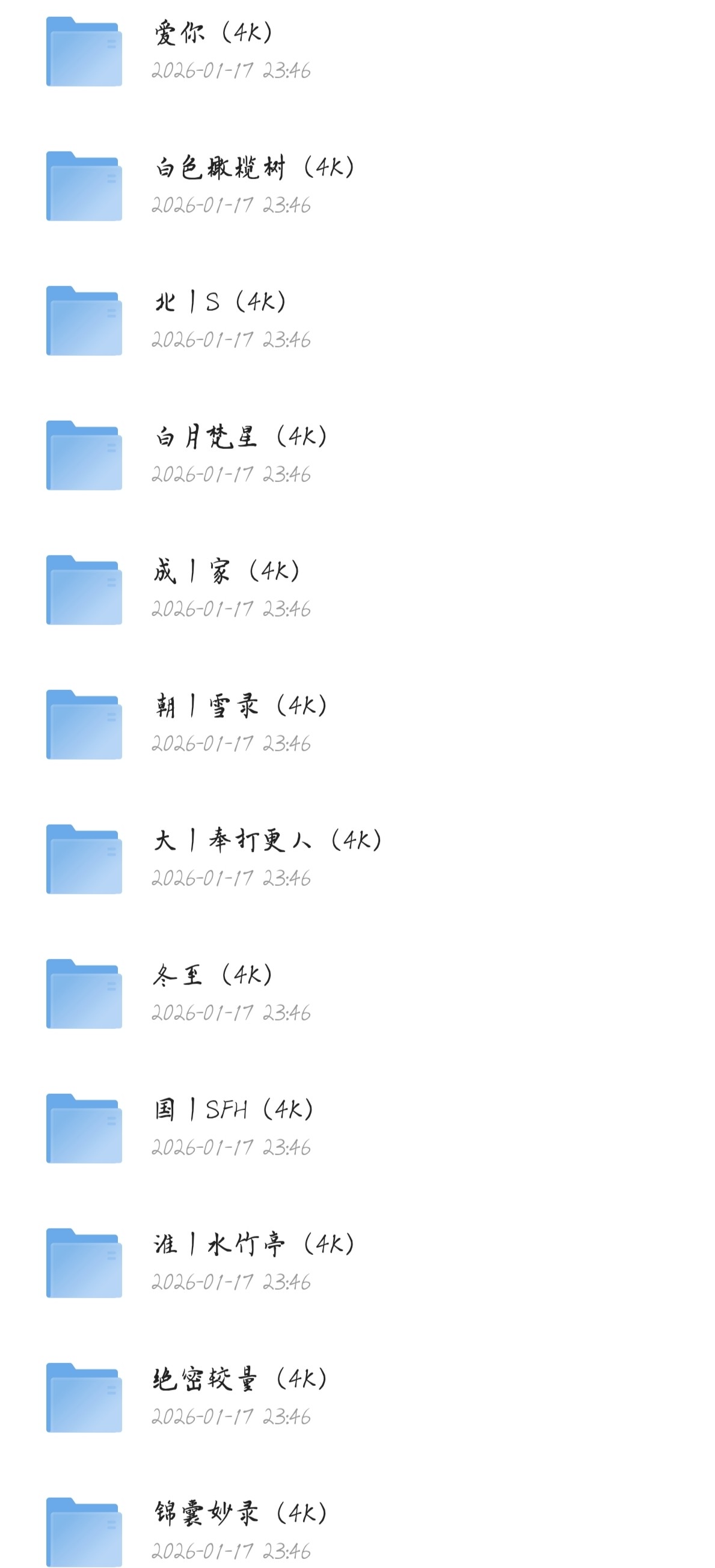This screenshot has height=1568, width=715.
Task: Open the 冬至（4K）folder
Action: click(213, 975)
